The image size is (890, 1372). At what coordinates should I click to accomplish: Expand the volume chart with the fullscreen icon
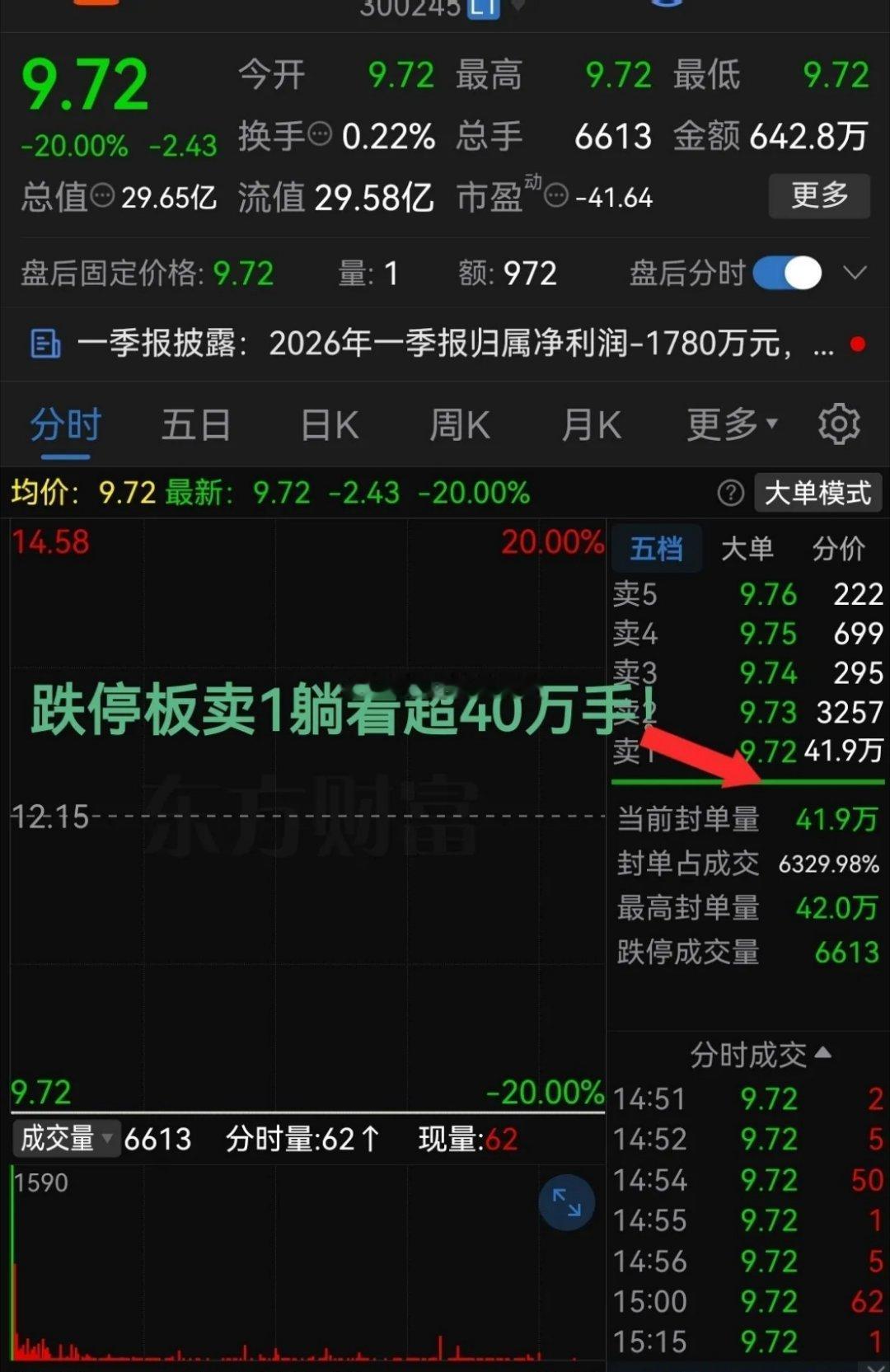point(566,1202)
